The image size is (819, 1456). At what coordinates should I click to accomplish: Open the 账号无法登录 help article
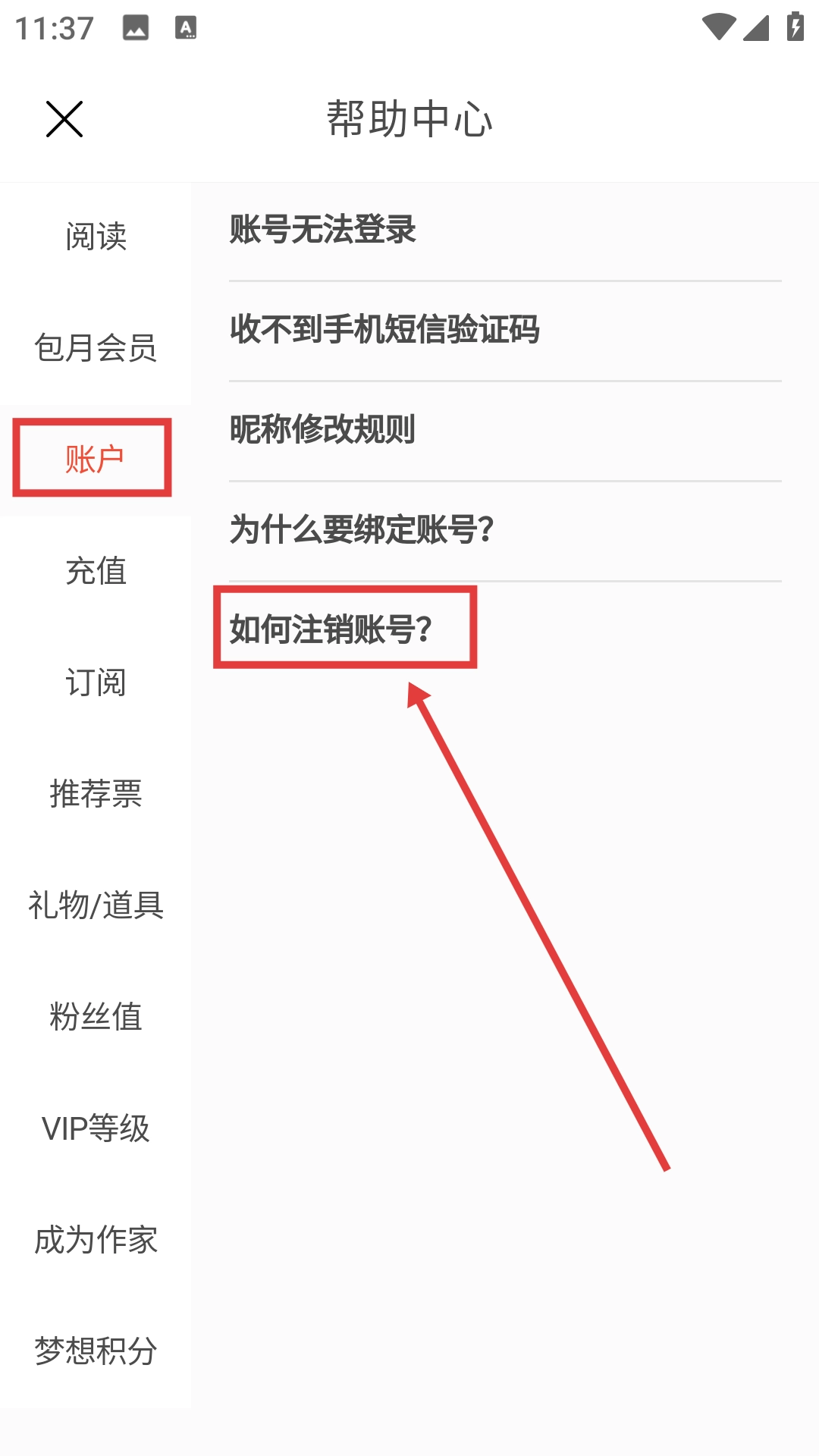click(x=322, y=230)
